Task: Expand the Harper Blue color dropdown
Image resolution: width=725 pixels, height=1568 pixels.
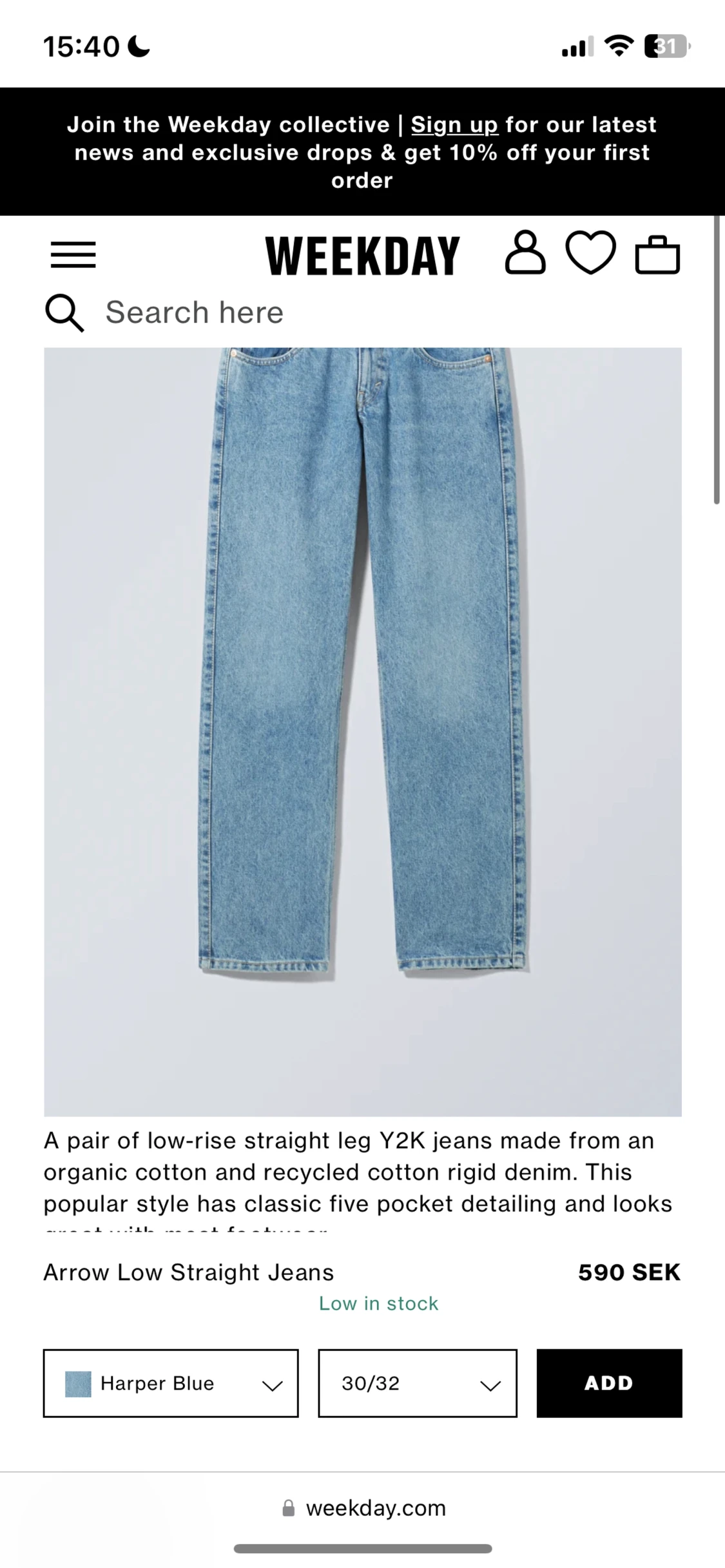Action: point(169,1384)
